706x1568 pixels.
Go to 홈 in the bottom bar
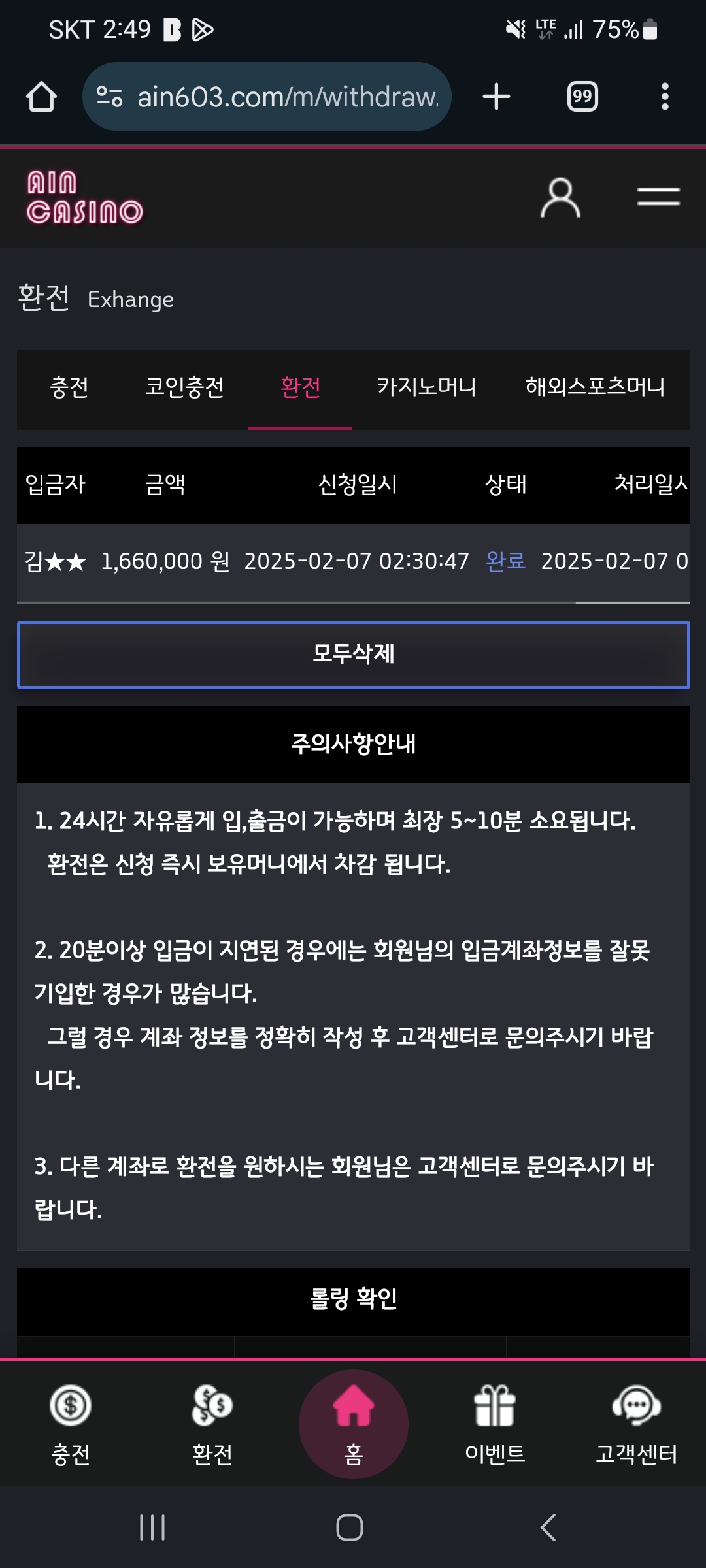354,1424
